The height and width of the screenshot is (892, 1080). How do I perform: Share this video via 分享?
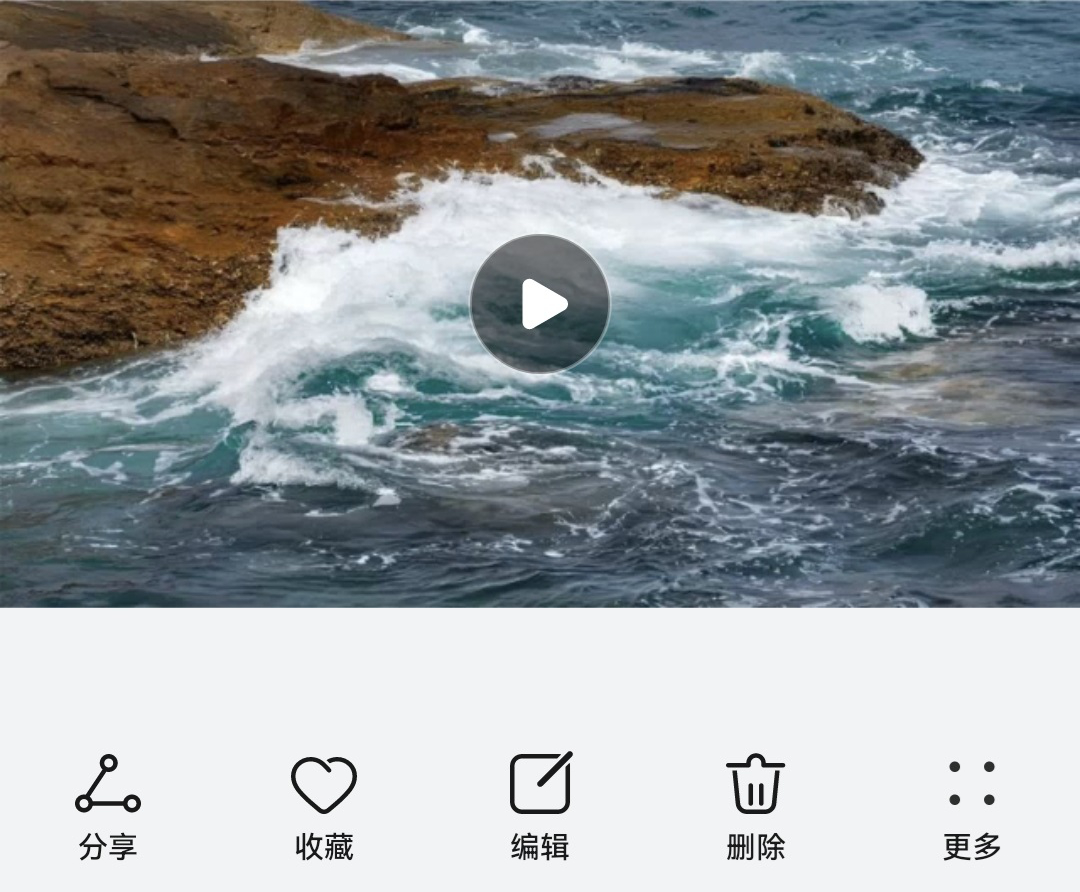pos(108,806)
